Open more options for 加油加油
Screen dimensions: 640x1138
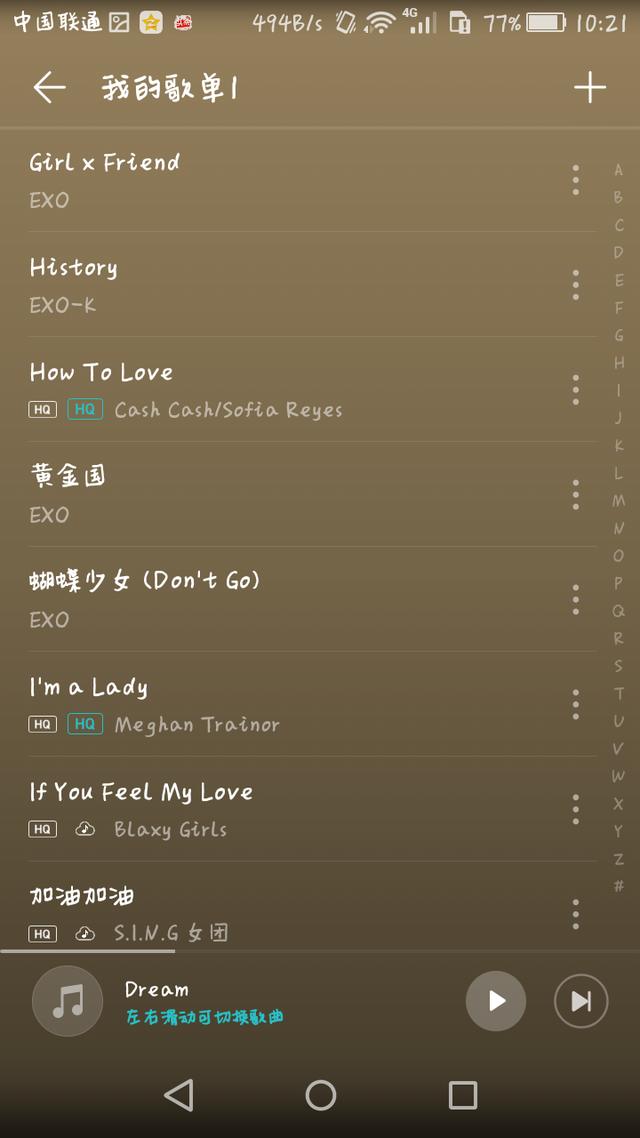pyautogui.click(x=575, y=914)
